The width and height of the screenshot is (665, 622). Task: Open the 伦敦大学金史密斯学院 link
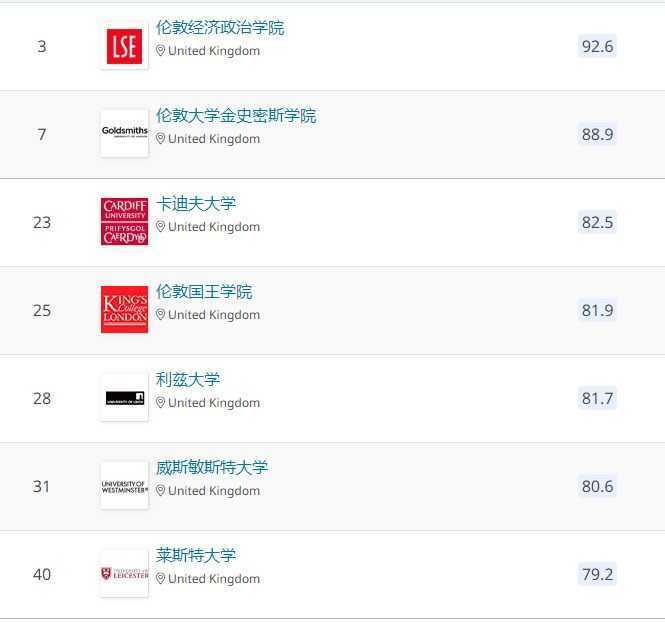coord(236,116)
